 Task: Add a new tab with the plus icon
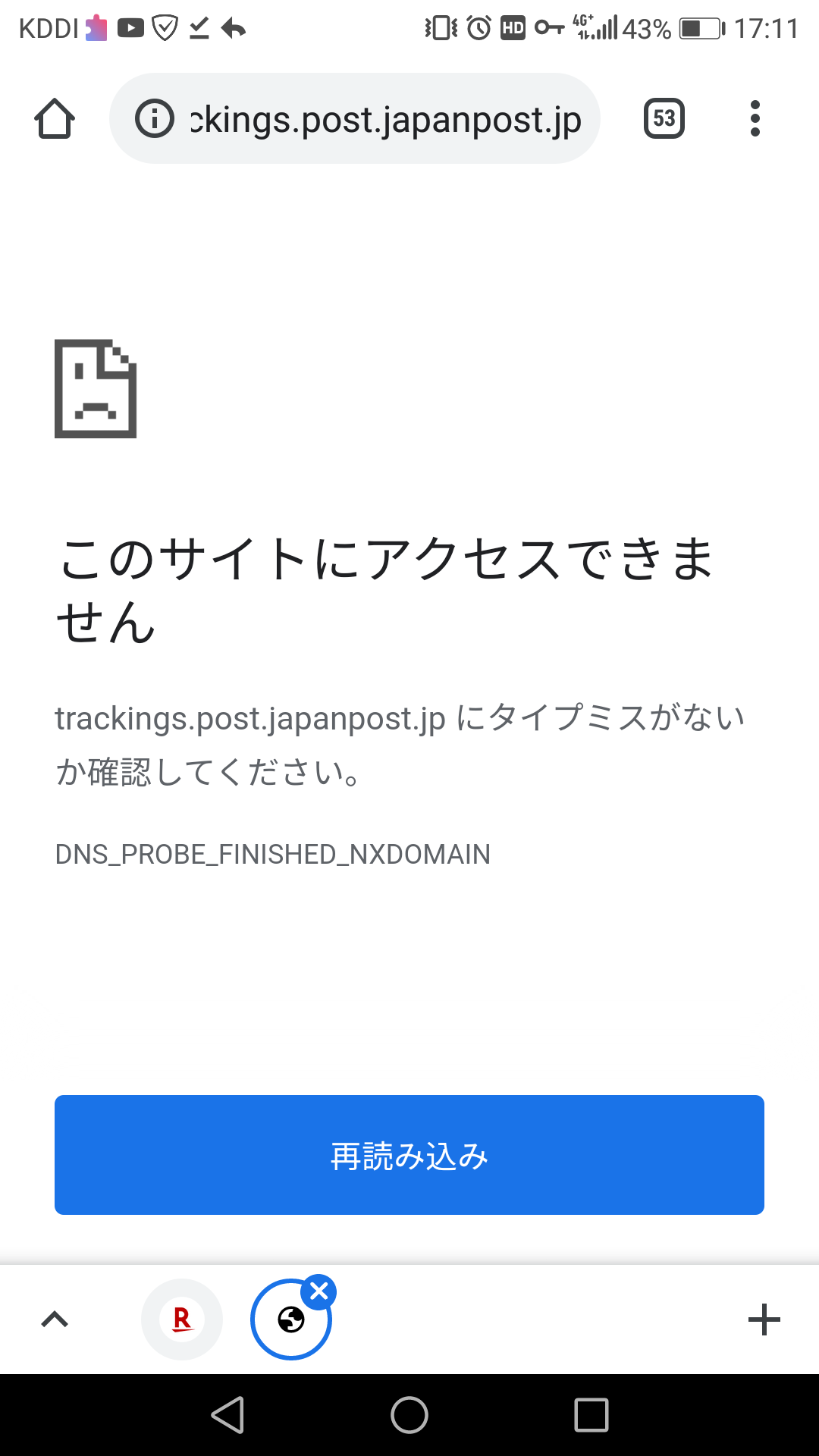pos(764,1319)
